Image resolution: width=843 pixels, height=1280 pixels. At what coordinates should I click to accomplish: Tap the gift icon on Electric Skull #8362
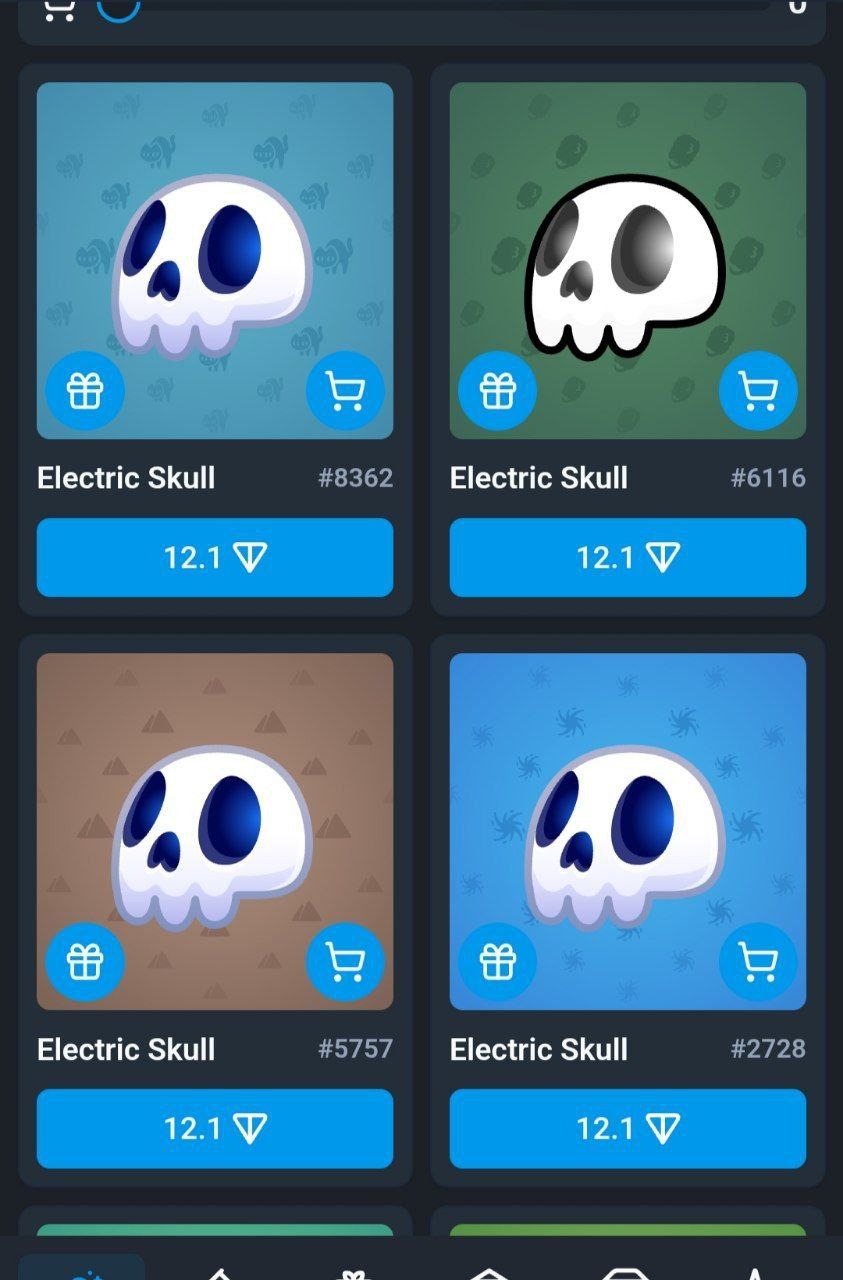point(85,391)
